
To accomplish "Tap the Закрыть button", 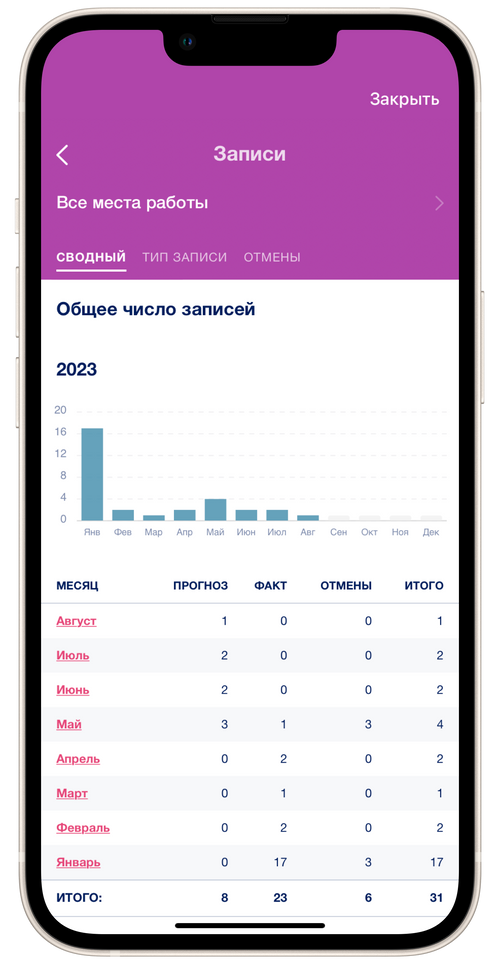I will (x=404, y=99).
